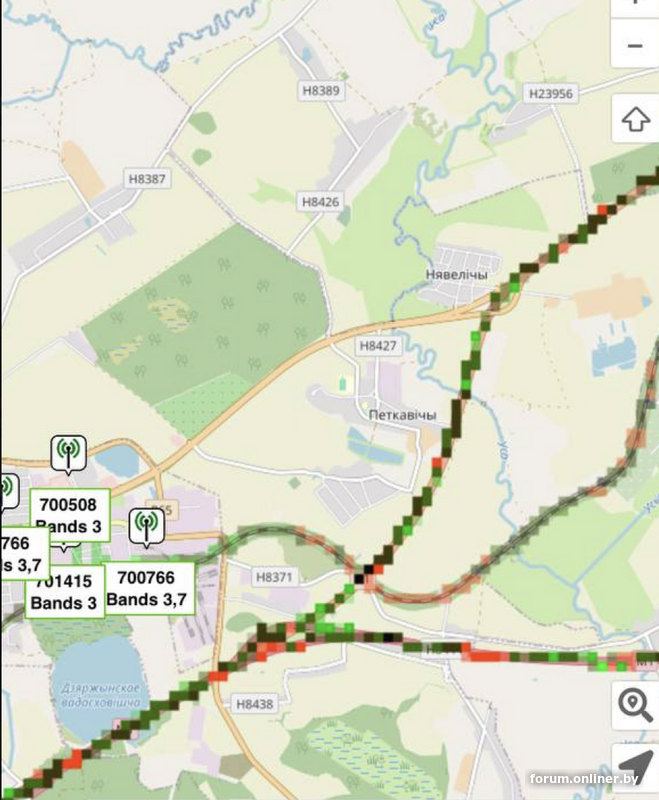Zoom in with the plus button

[x=635, y=5]
